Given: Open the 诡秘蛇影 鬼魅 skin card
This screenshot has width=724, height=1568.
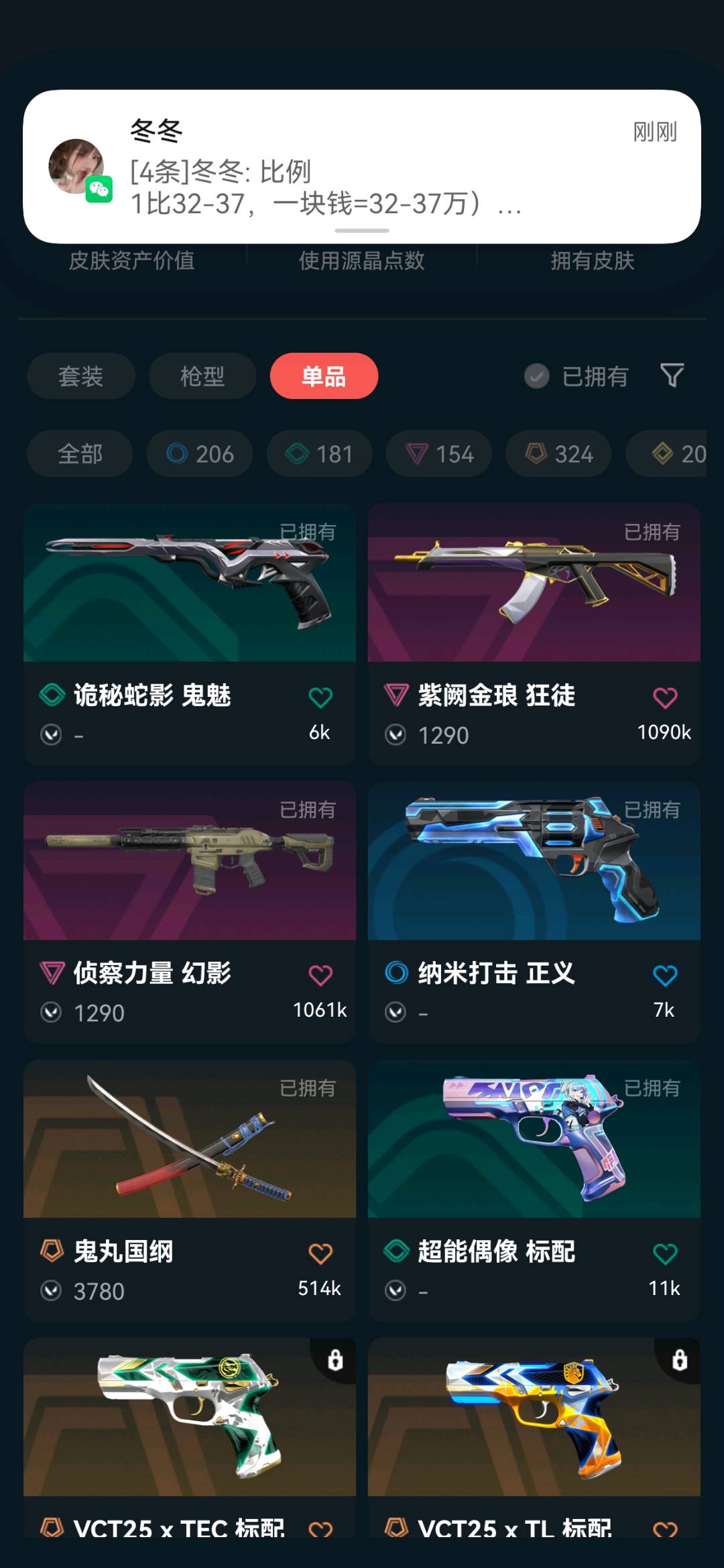Looking at the screenshot, I should (190, 583).
